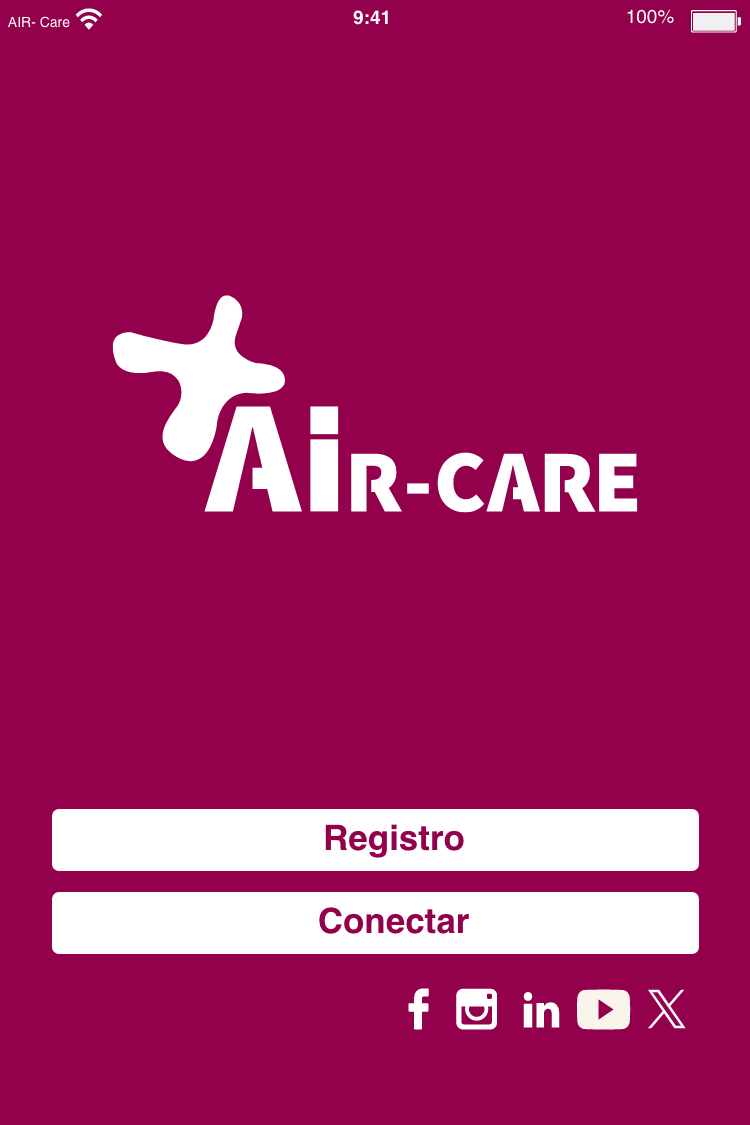The image size is (750, 1125).
Task: Open the Facebook social icon
Action: click(x=418, y=1010)
